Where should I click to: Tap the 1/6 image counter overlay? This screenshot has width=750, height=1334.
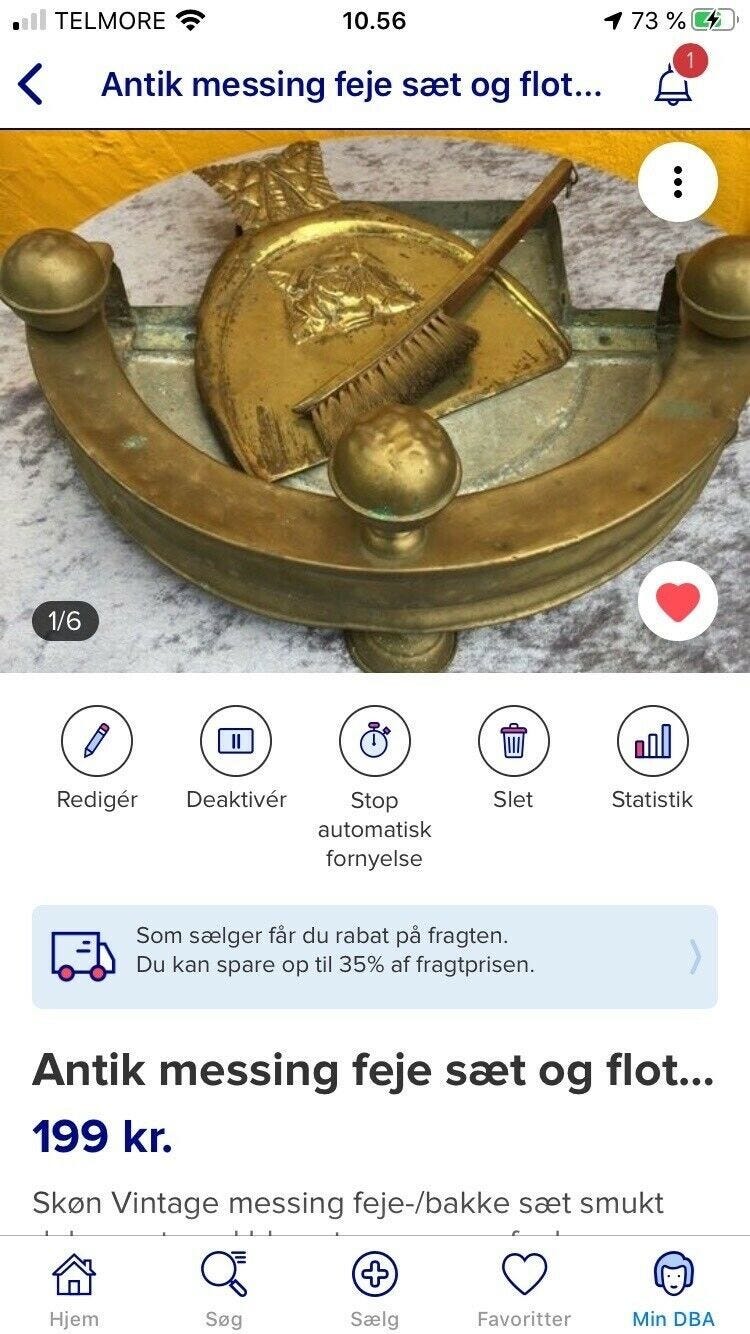(66, 621)
